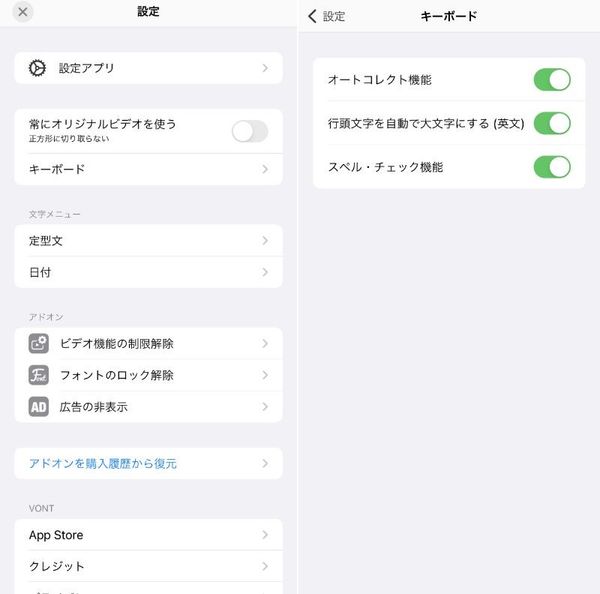Open フォントのロック解除 add-on
The image size is (600, 594).
tap(148, 375)
